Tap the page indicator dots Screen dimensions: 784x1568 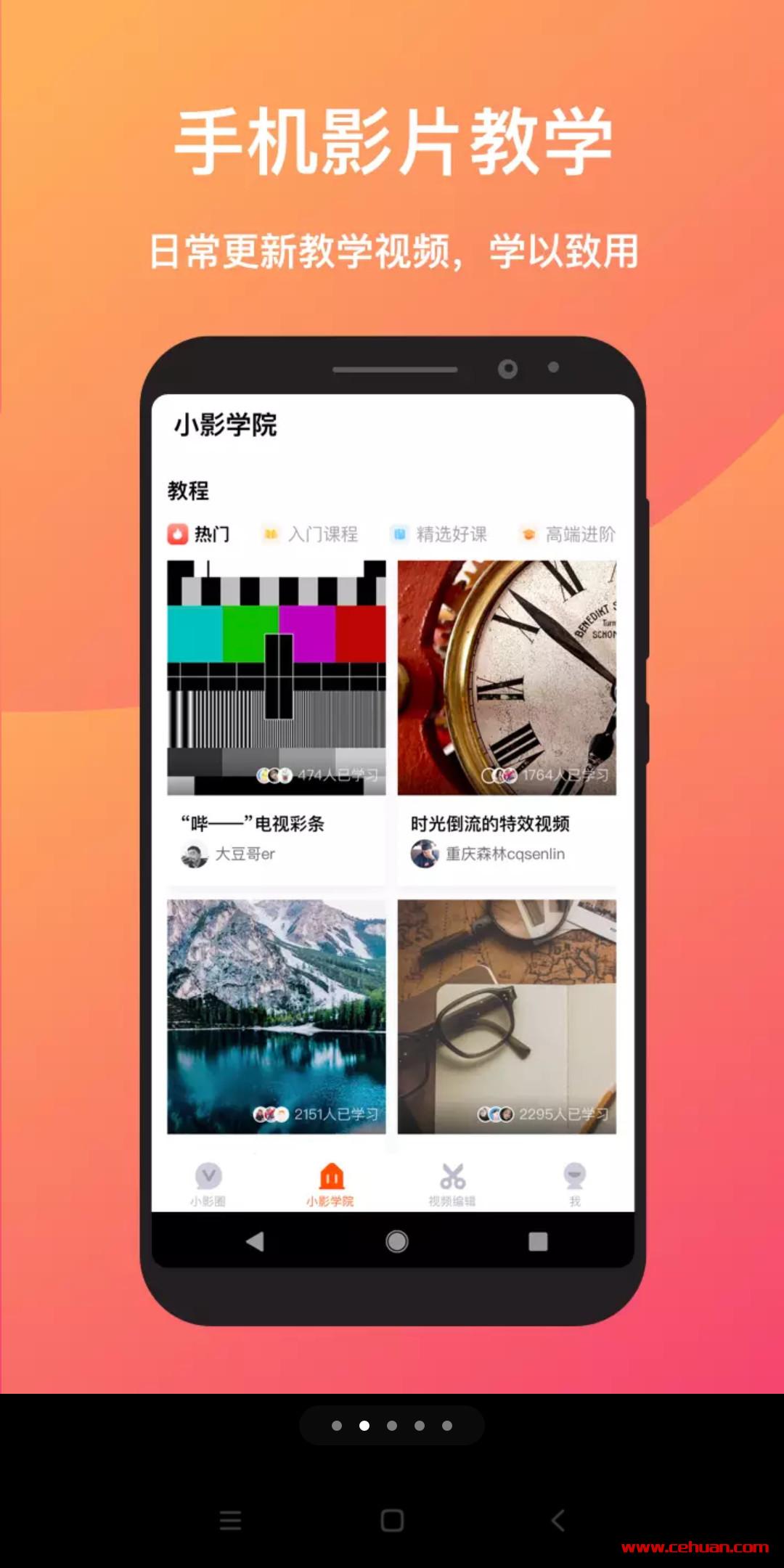point(392,1425)
